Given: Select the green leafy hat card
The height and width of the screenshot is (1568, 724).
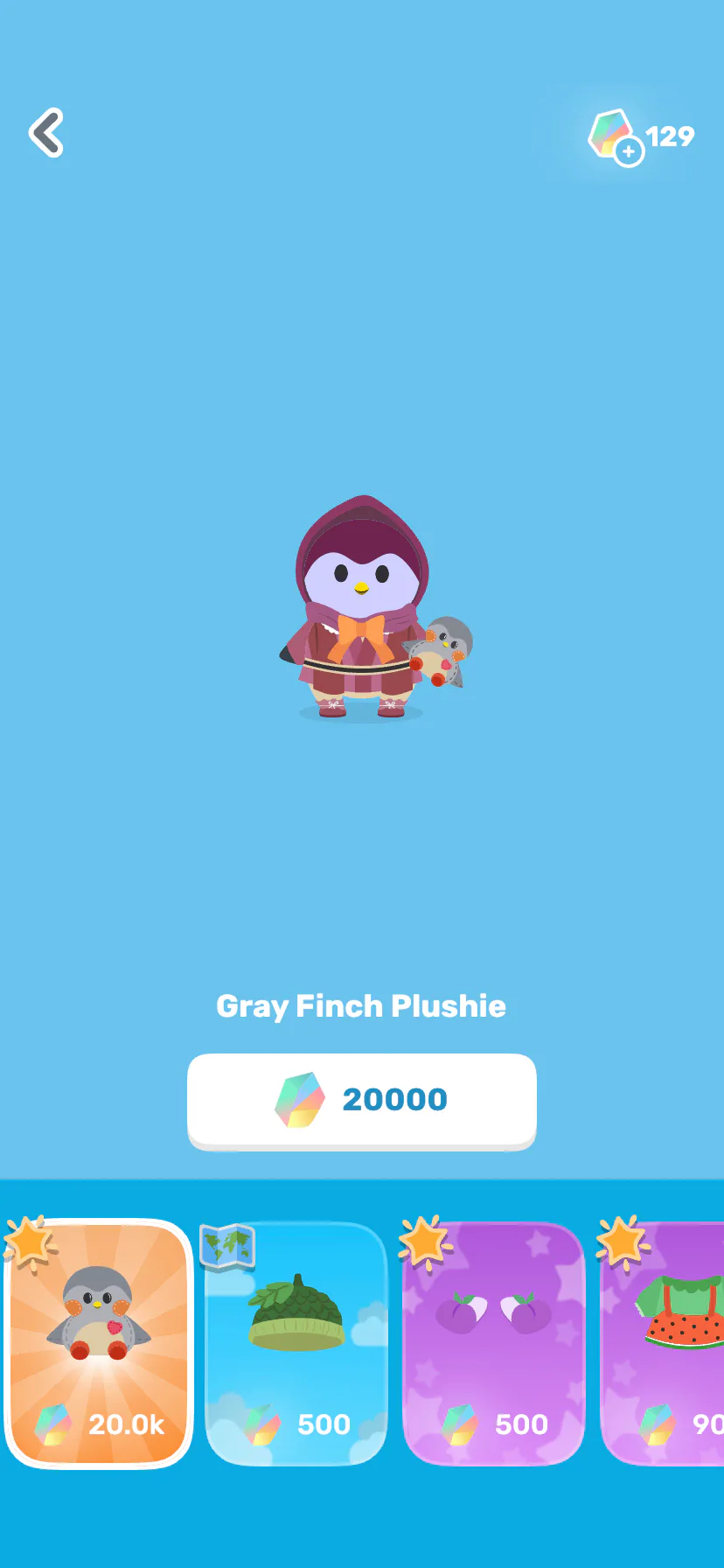Looking at the screenshot, I should tap(296, 1343).
